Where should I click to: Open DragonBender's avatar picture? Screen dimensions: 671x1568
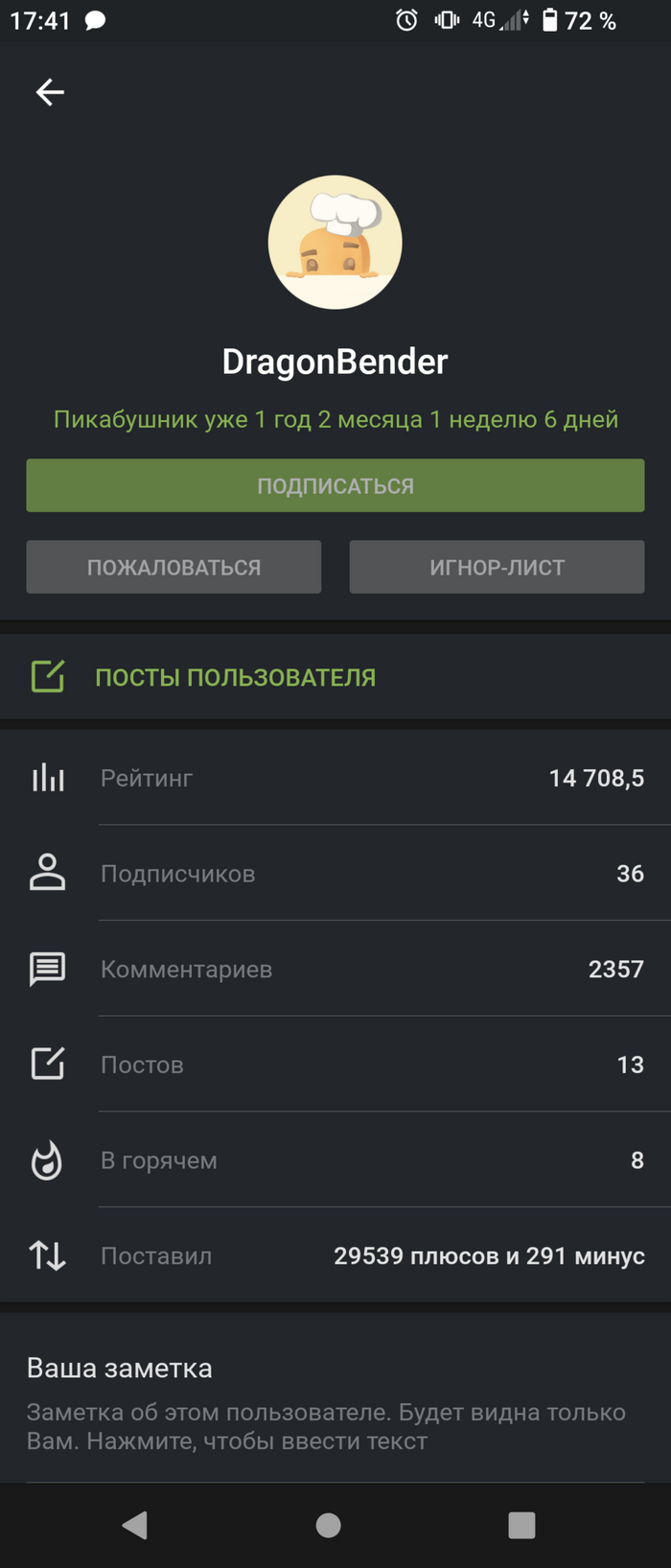pyautogui.click(x=335, y=243)
